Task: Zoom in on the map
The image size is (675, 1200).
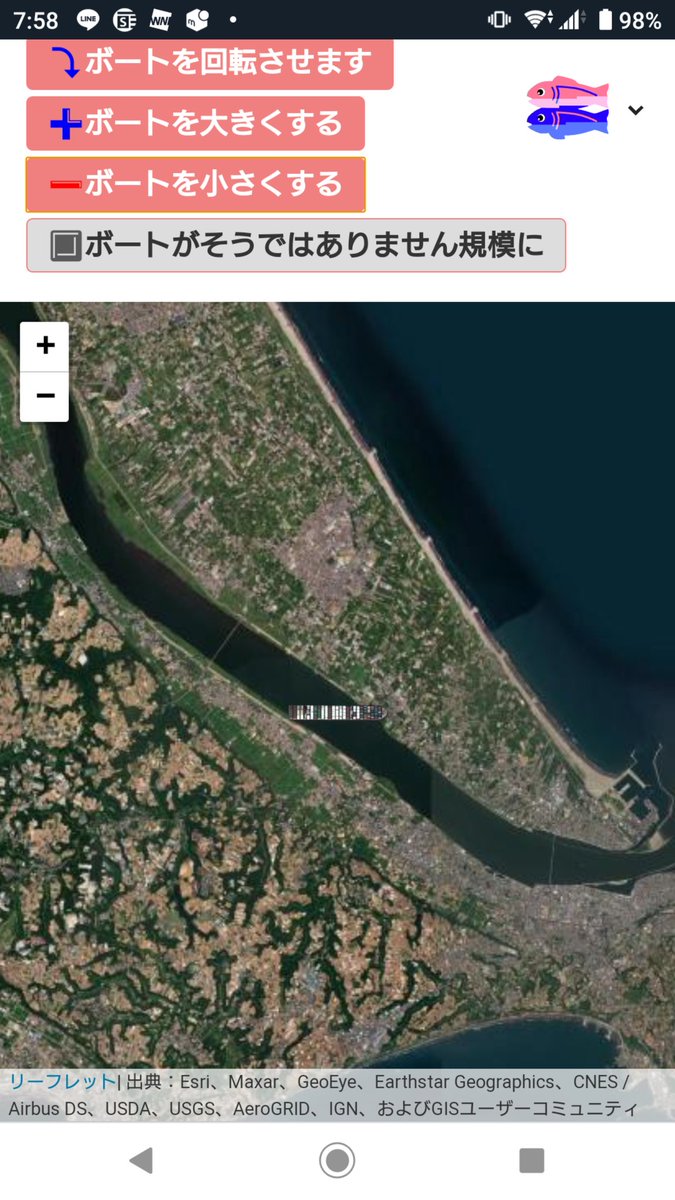Action: point(45,346)
